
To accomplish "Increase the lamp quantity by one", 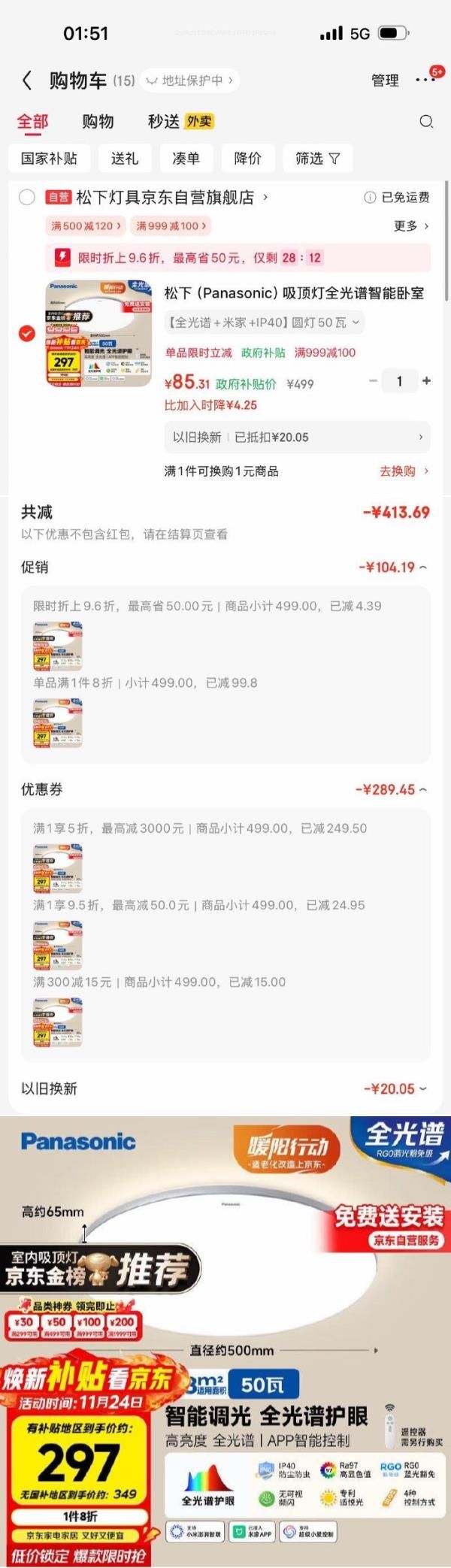I will 427,381.
